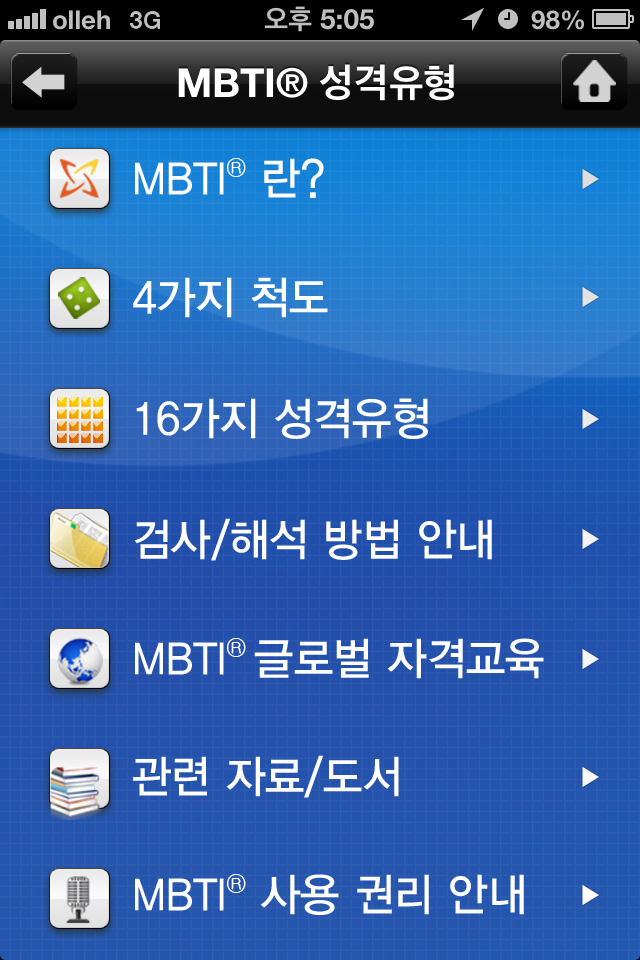View 검사/해석 방법 안내

click(x=320, y=539)
